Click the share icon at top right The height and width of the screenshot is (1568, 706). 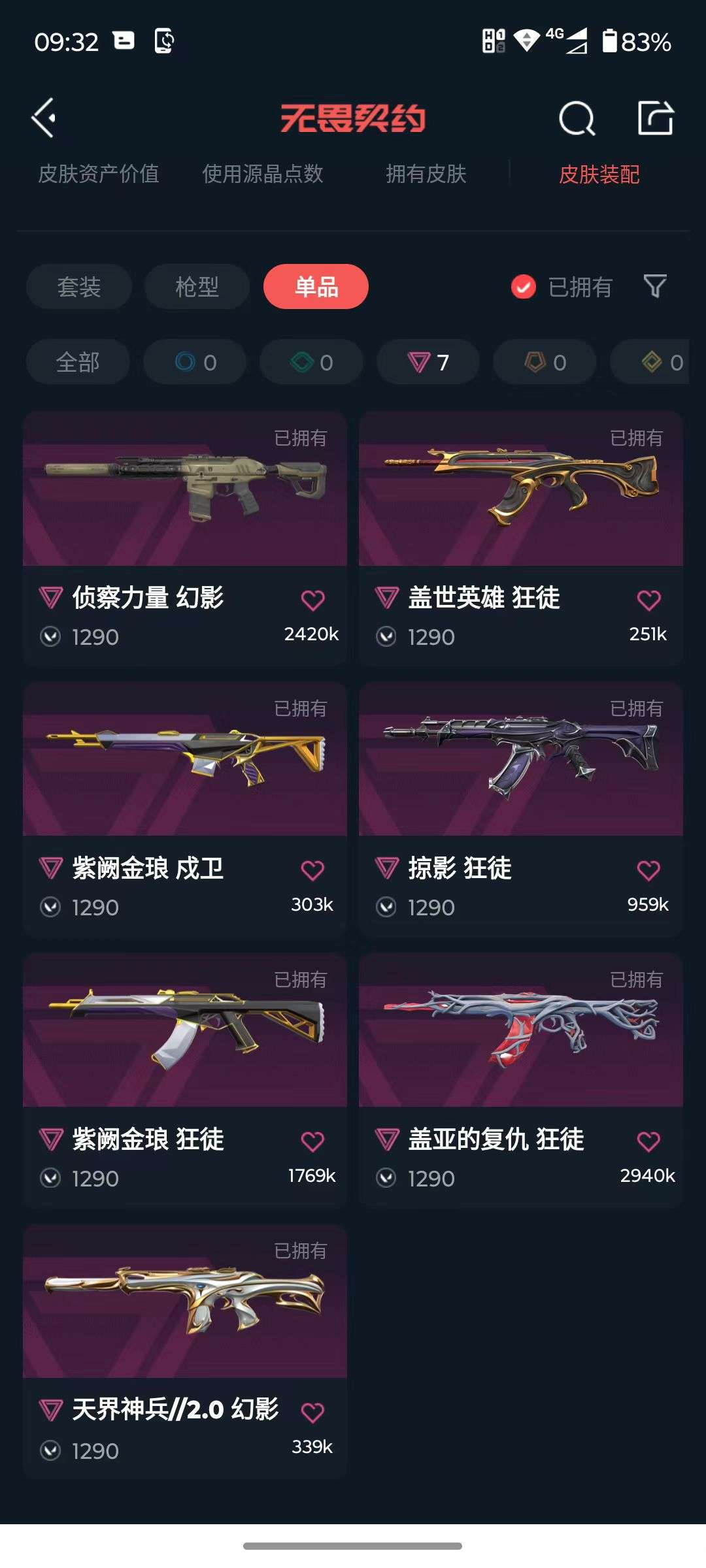coord(657,119)
